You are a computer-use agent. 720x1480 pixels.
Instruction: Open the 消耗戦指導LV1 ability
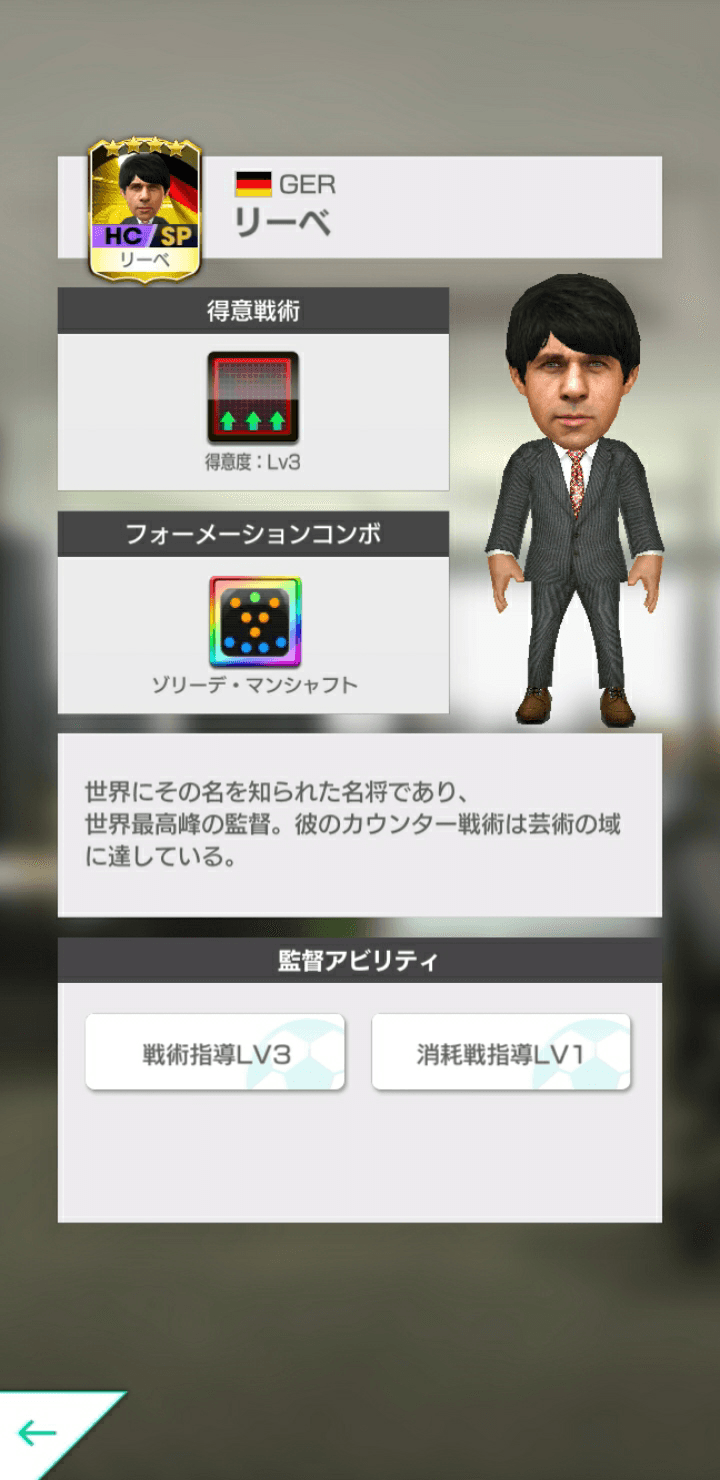point(501,1052)
